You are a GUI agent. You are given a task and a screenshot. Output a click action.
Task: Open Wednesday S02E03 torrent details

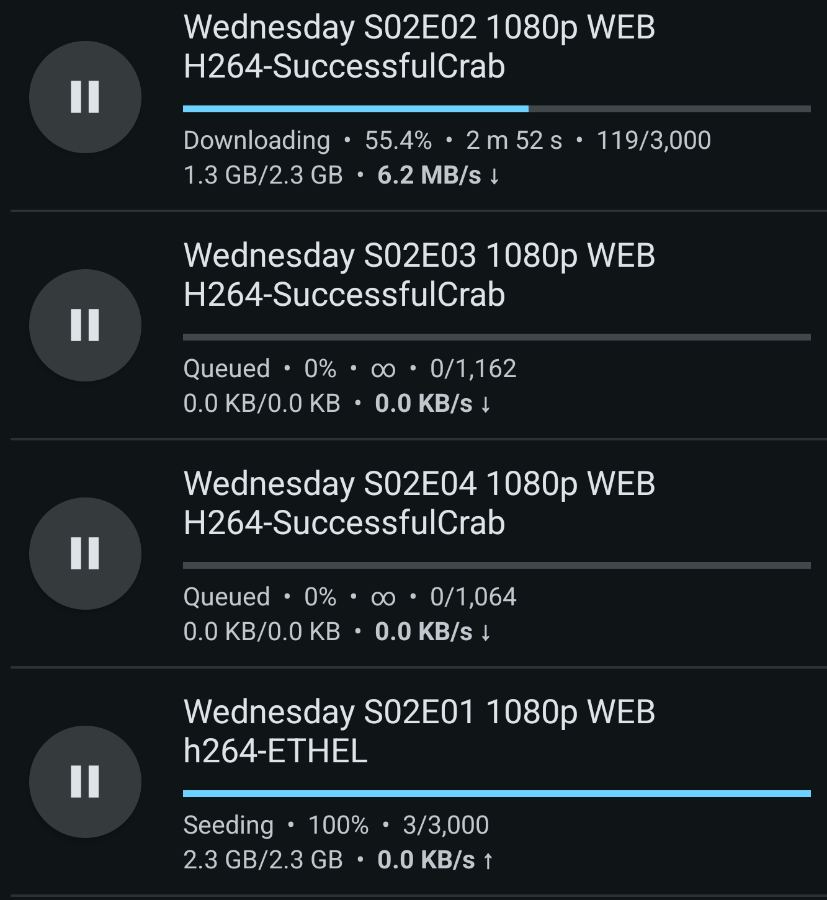tap(420, 275)
